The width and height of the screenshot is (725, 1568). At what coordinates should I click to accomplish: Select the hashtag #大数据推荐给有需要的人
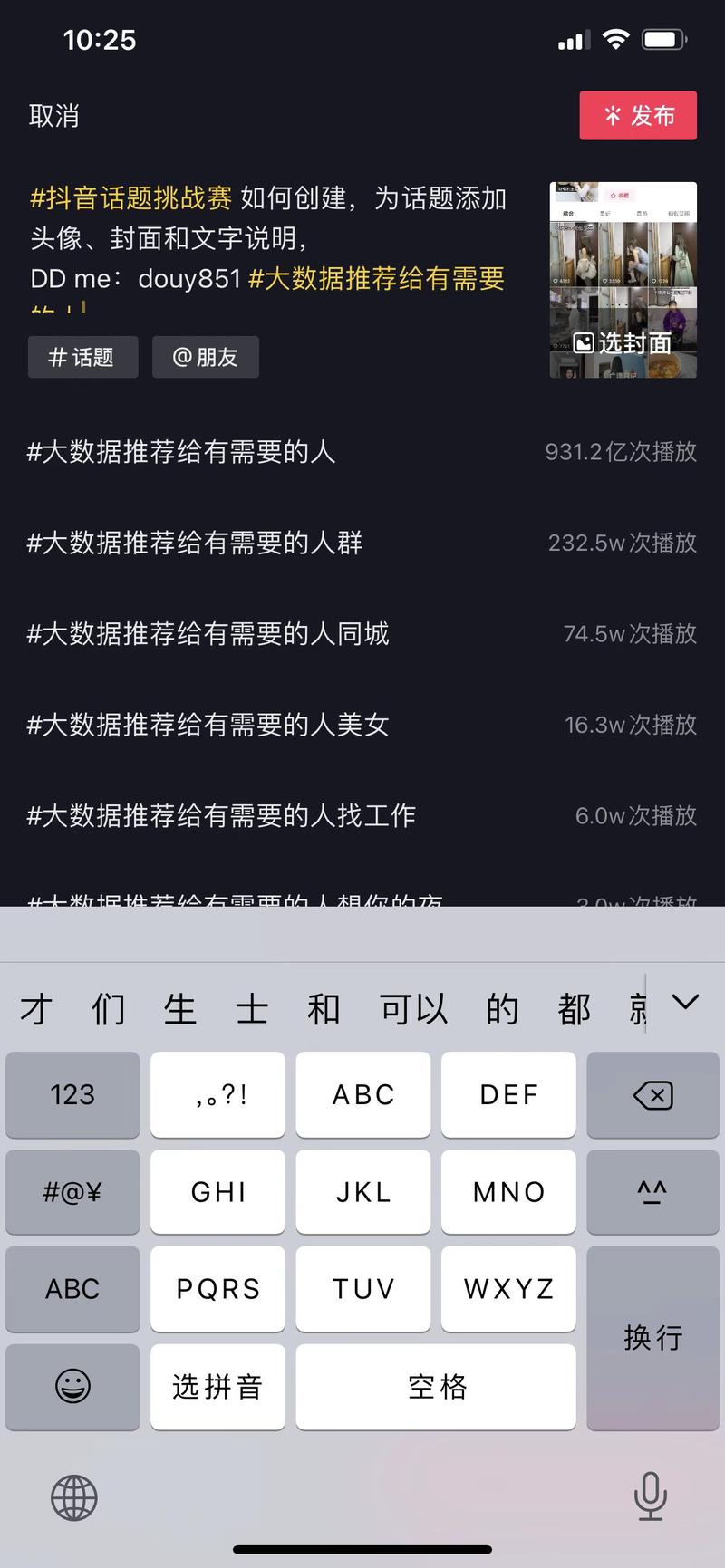(181, 451)
